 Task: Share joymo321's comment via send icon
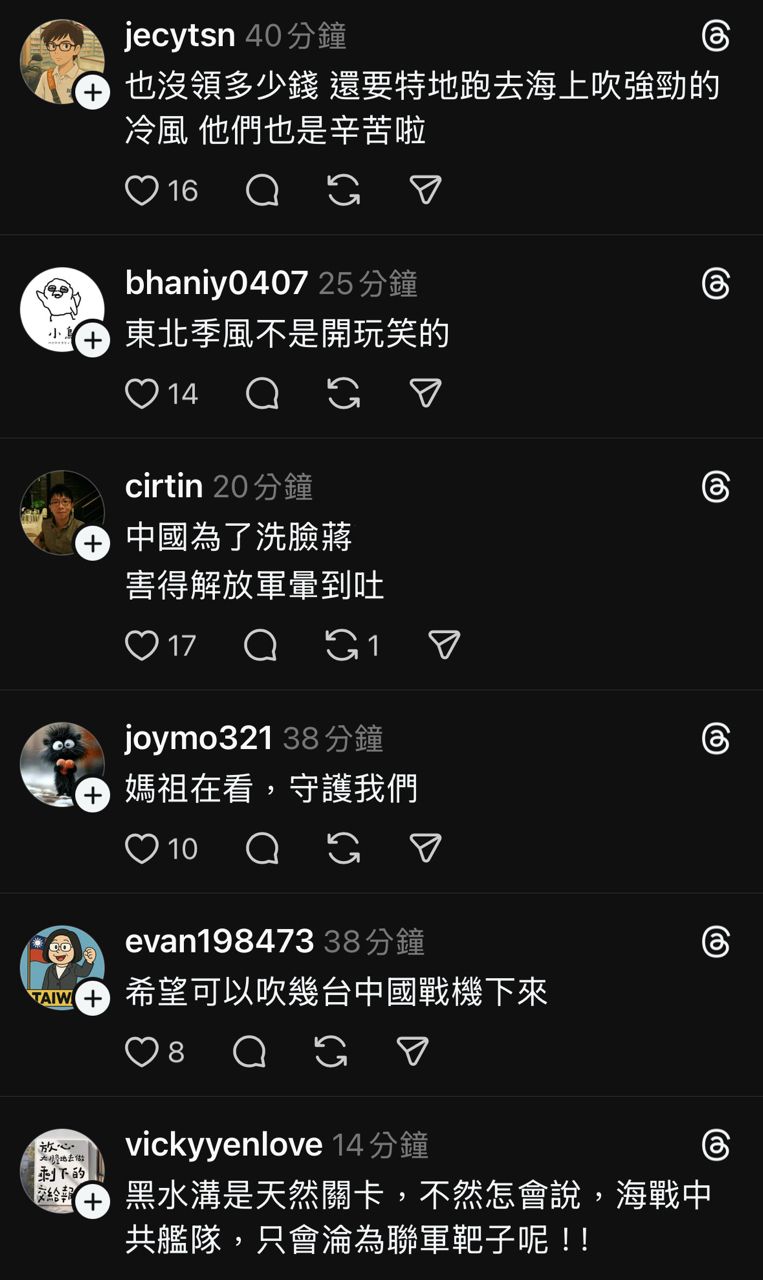coord(425,849)
